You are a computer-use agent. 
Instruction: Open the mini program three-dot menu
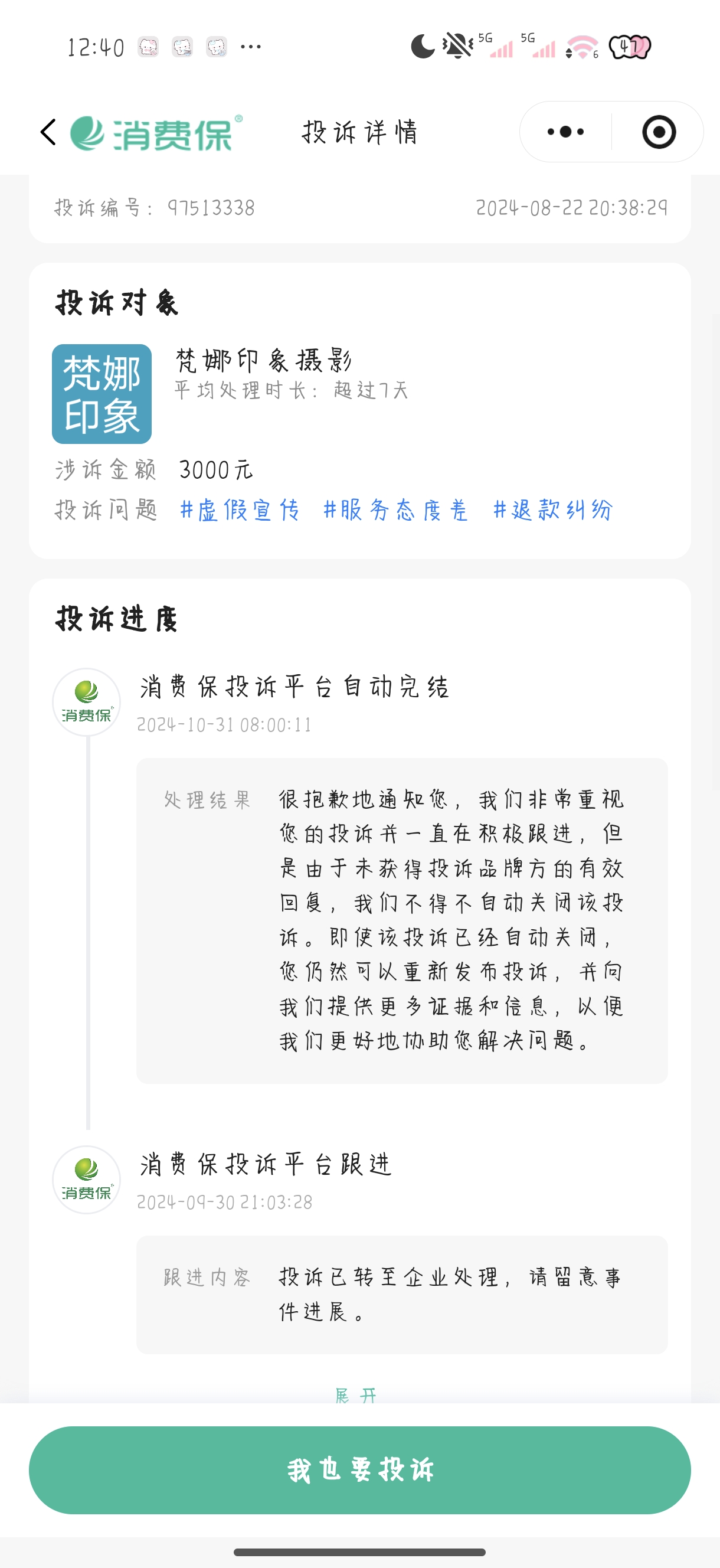pos(565,132)
